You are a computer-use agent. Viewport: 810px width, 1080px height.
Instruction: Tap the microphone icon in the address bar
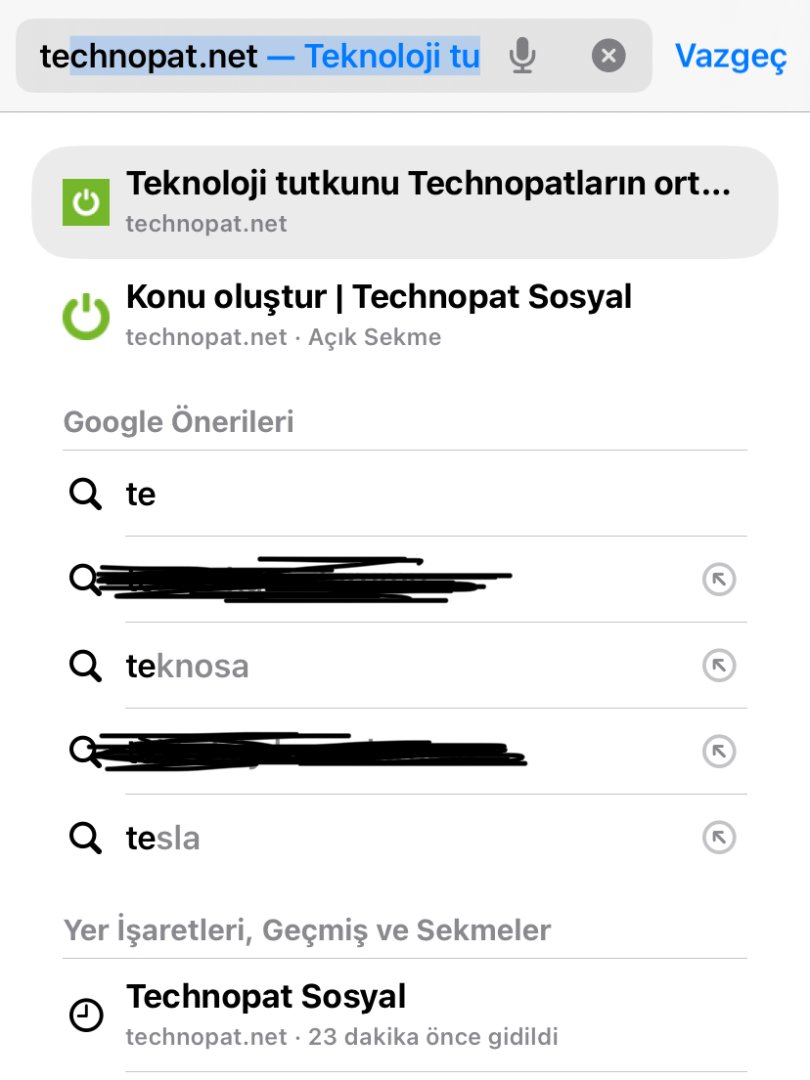click(x=521, y=56)
